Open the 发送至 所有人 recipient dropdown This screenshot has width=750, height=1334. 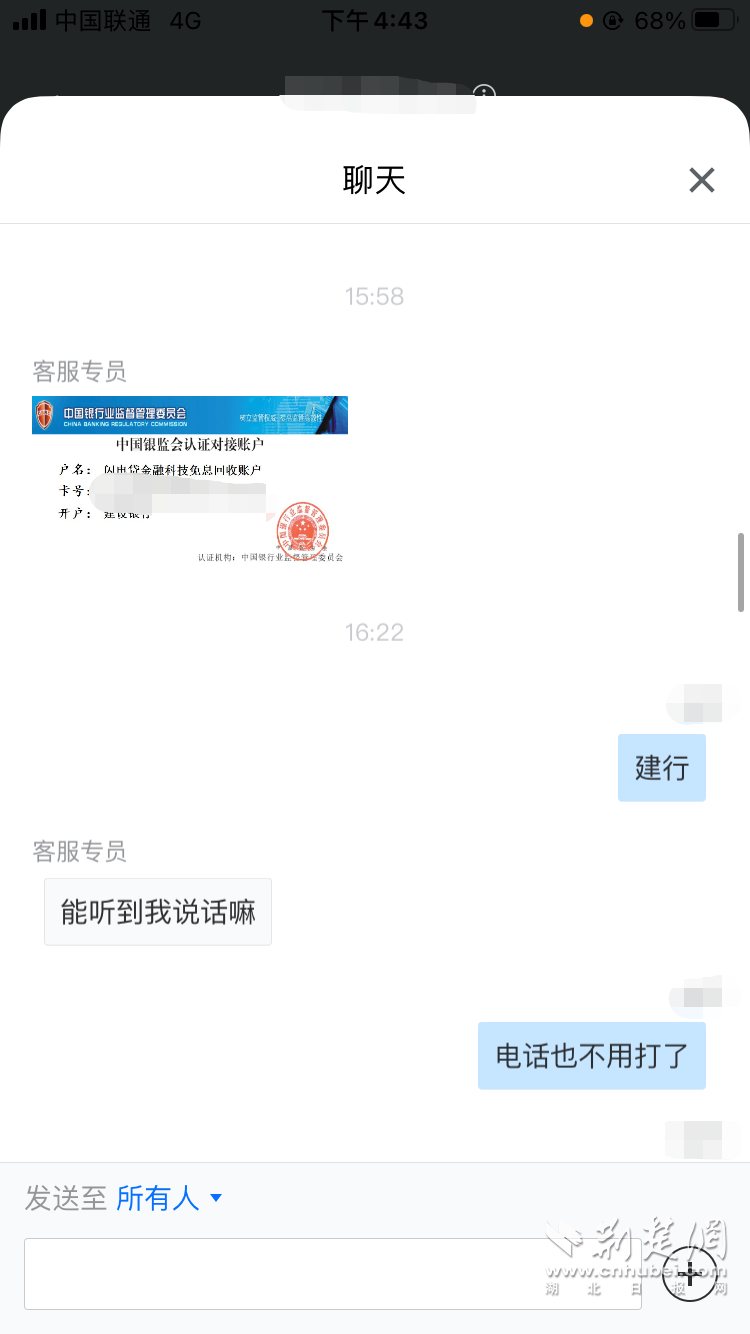pos(168,1198)
